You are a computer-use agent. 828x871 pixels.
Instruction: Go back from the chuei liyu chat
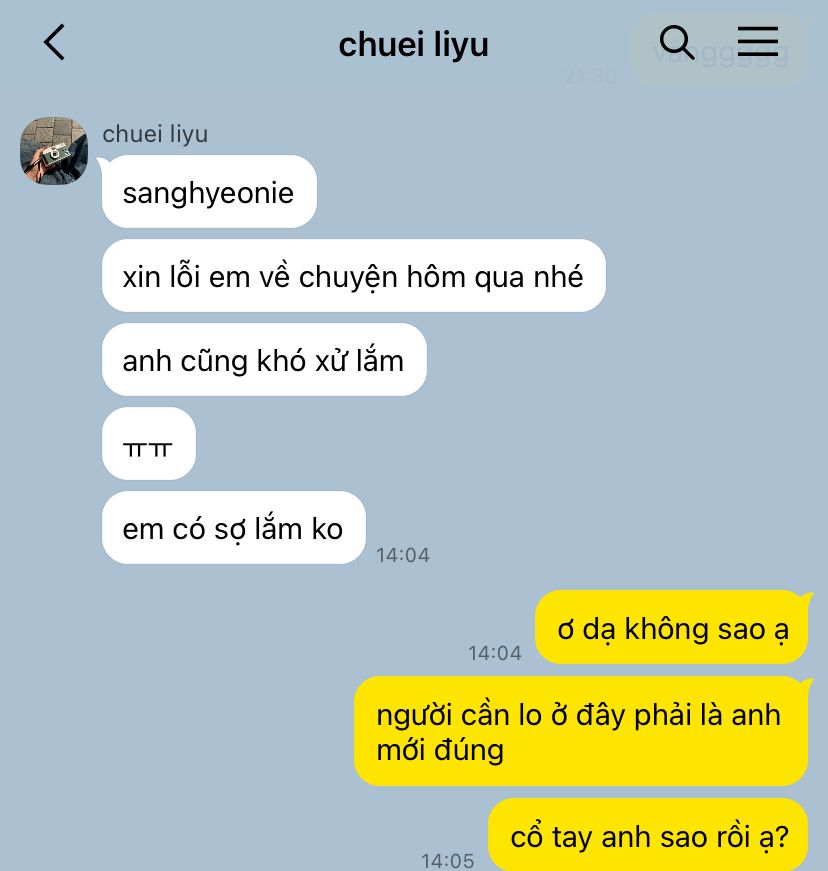pos(54,42)
